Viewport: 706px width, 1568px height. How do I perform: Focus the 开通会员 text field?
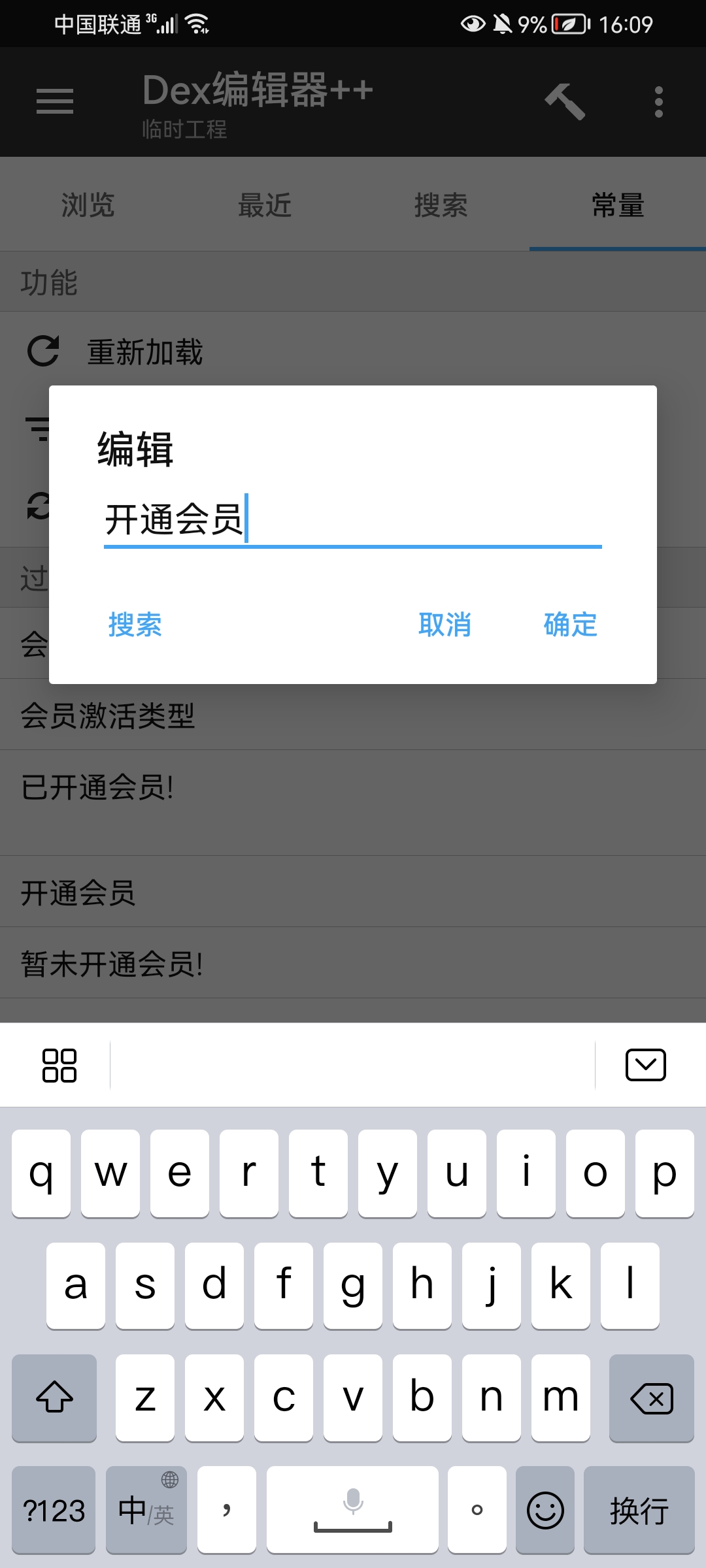coord(353,520)
